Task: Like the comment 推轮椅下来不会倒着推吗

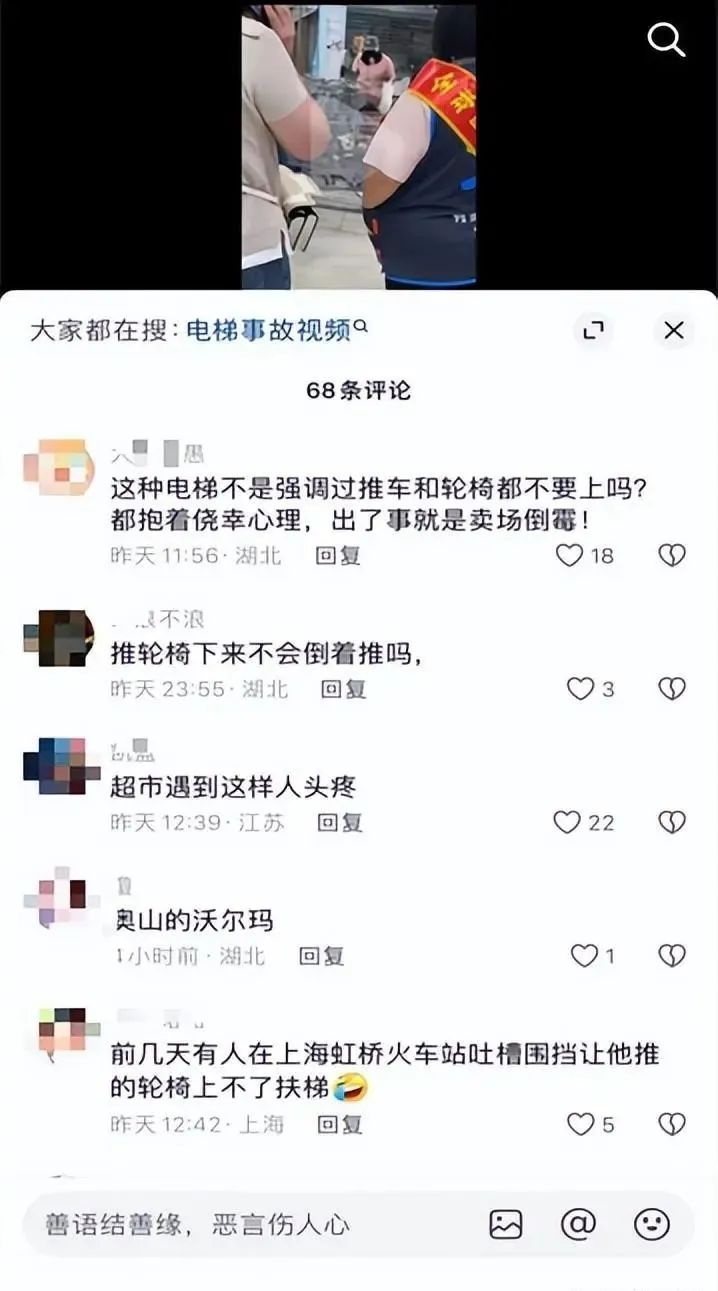Action: point(581,689)
